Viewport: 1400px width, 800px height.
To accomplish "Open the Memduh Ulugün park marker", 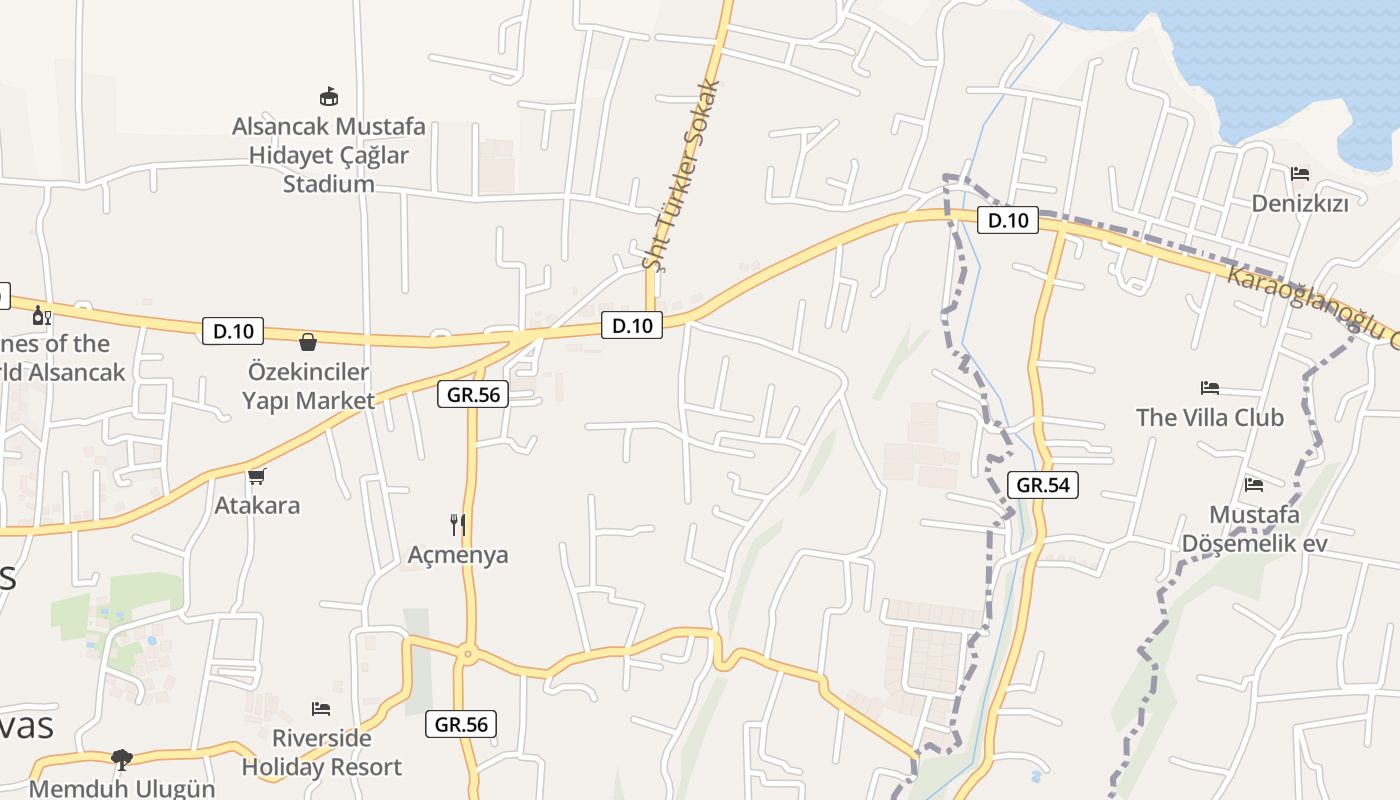I will coord(122,760).
